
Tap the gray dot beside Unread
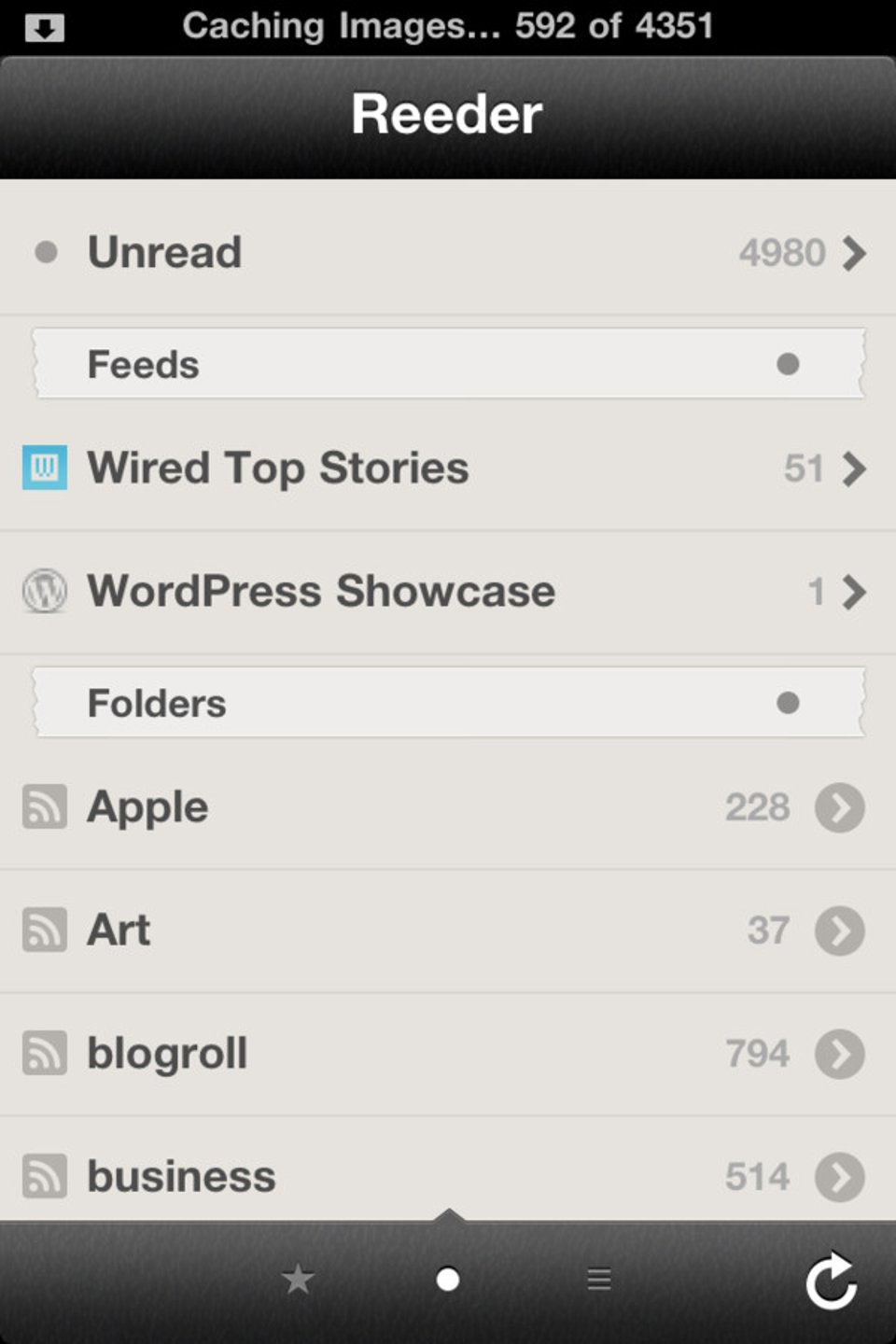(x=46, y=252)
